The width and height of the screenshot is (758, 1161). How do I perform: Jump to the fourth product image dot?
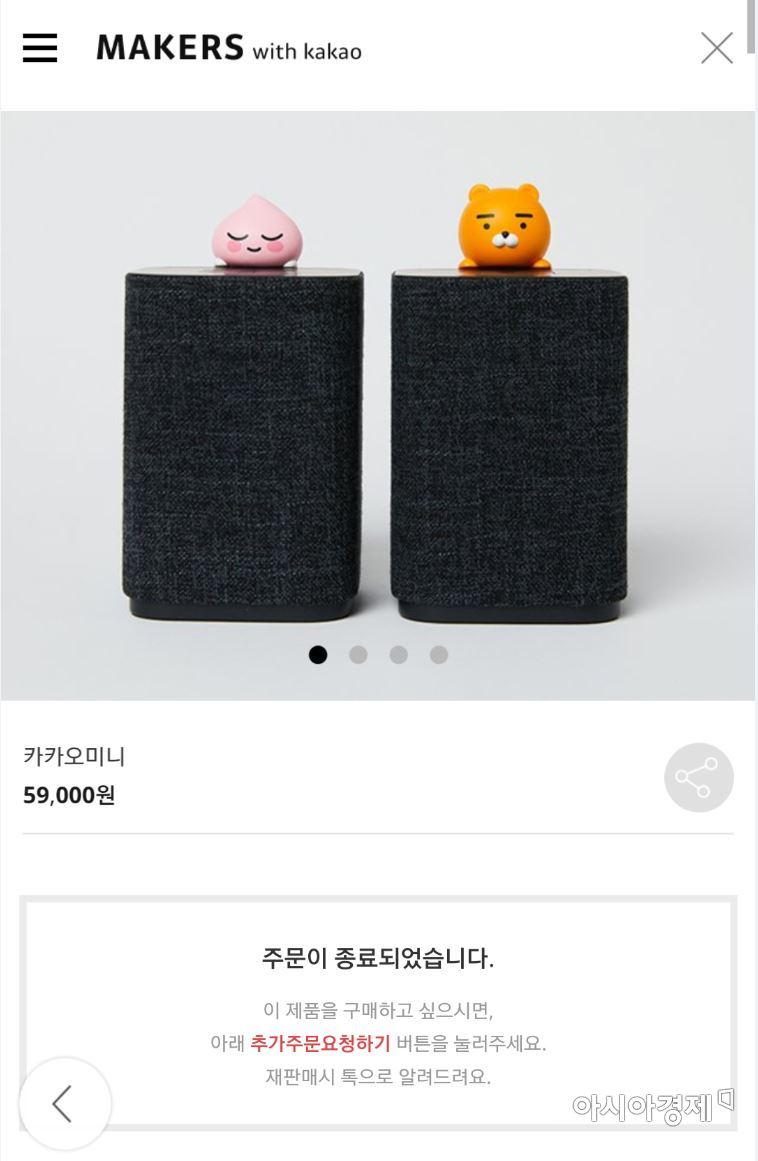coord(439,655)
